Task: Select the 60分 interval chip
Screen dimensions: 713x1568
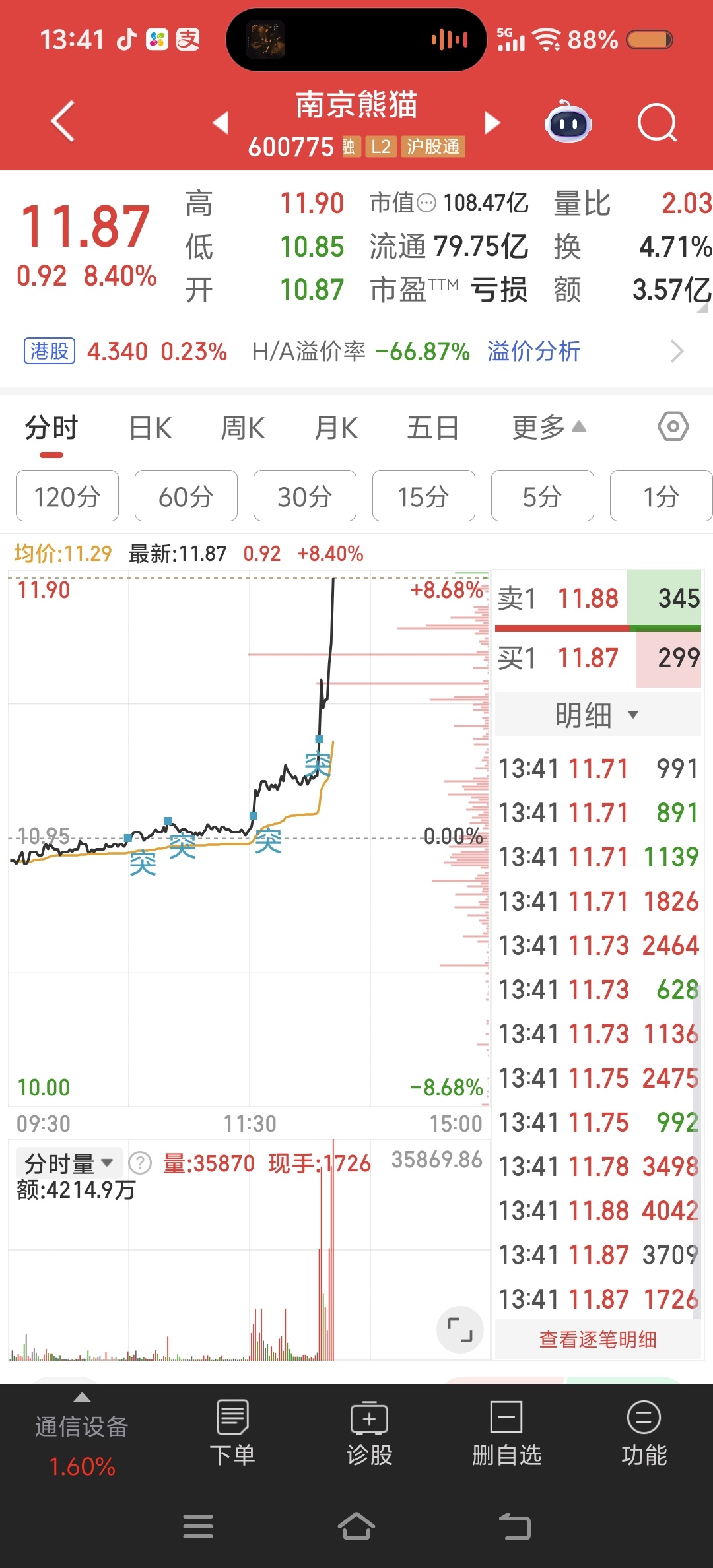Action: tap(186, 496)
